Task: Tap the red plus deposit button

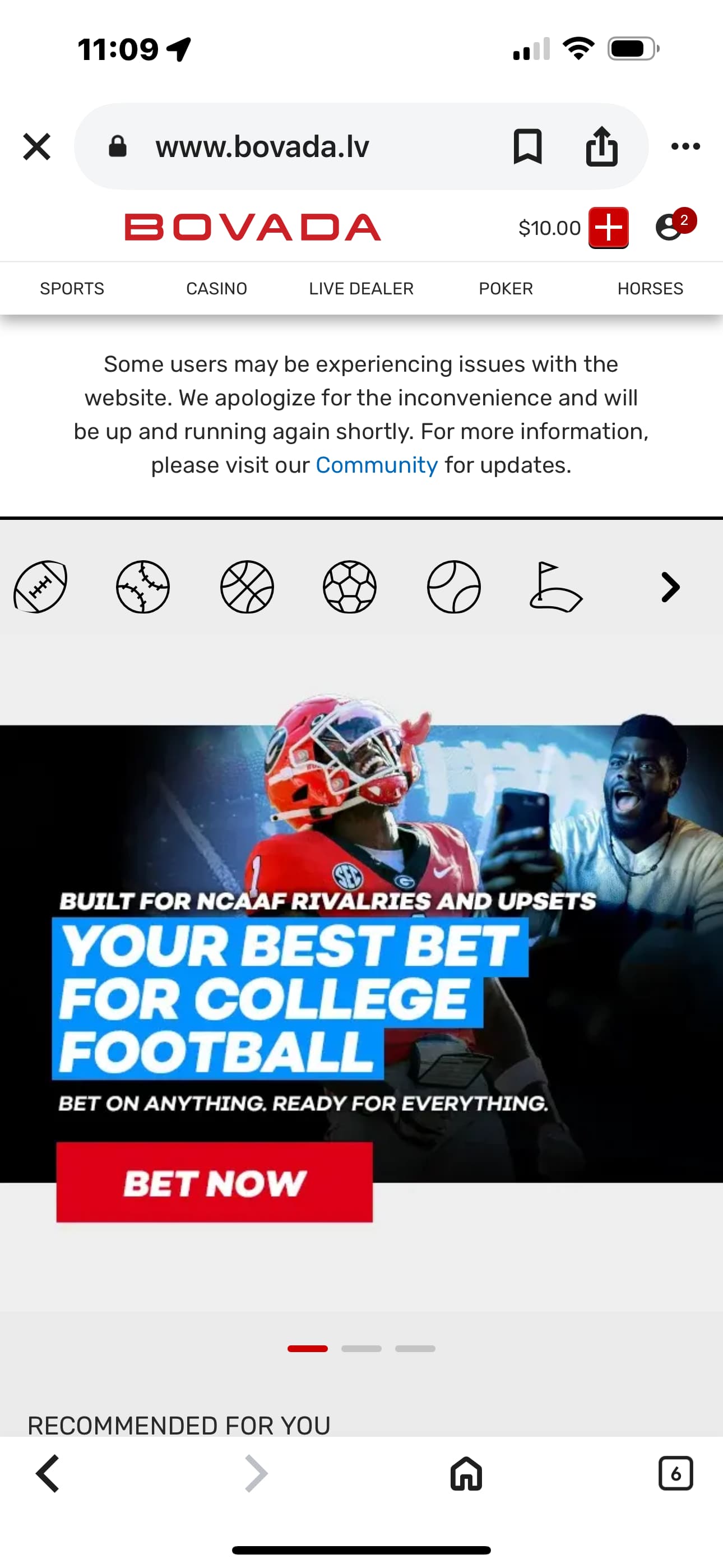Action: coord(608,228)
